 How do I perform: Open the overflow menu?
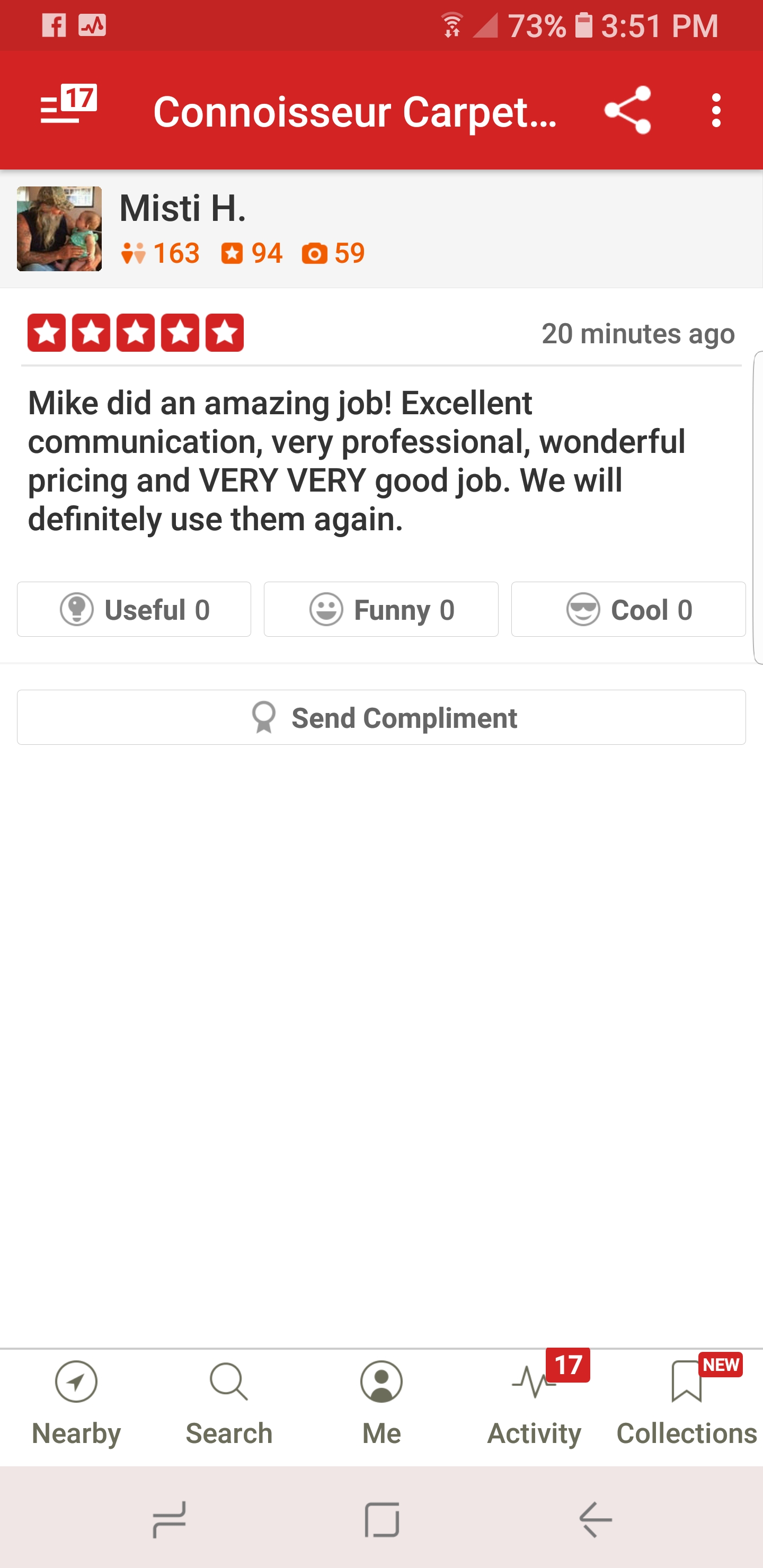pos(716,110)
